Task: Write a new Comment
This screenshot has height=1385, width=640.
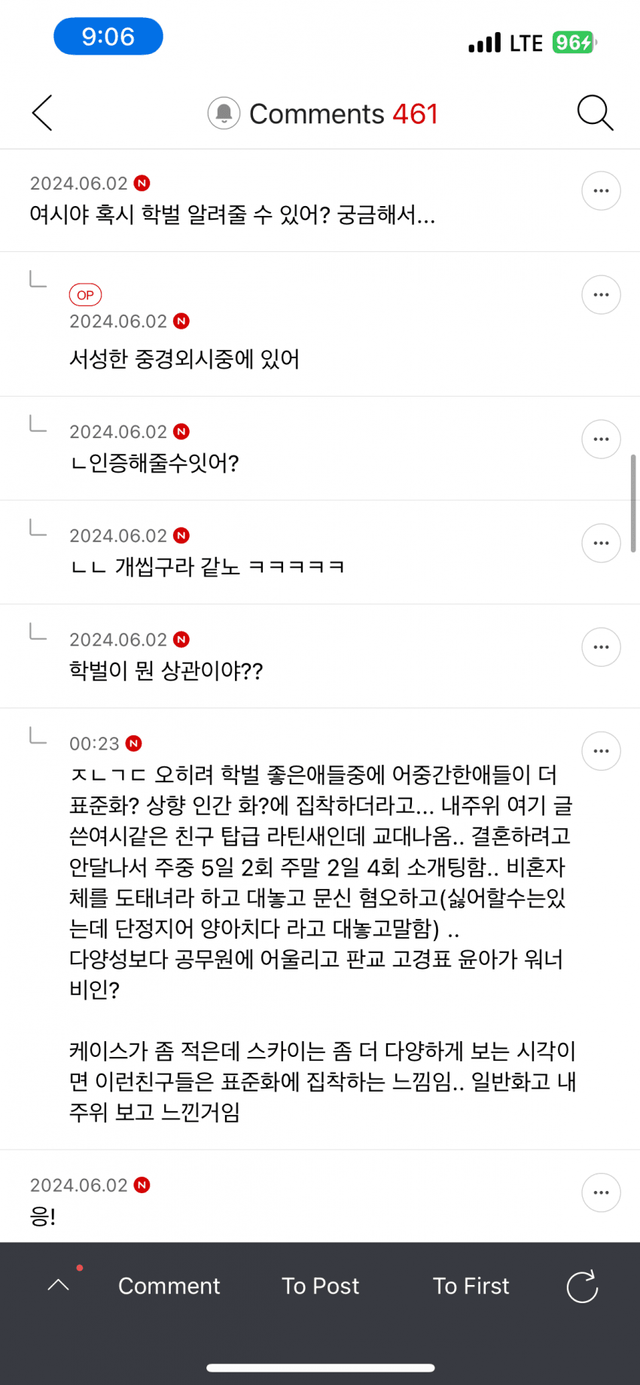Action: click(169, 1286)
